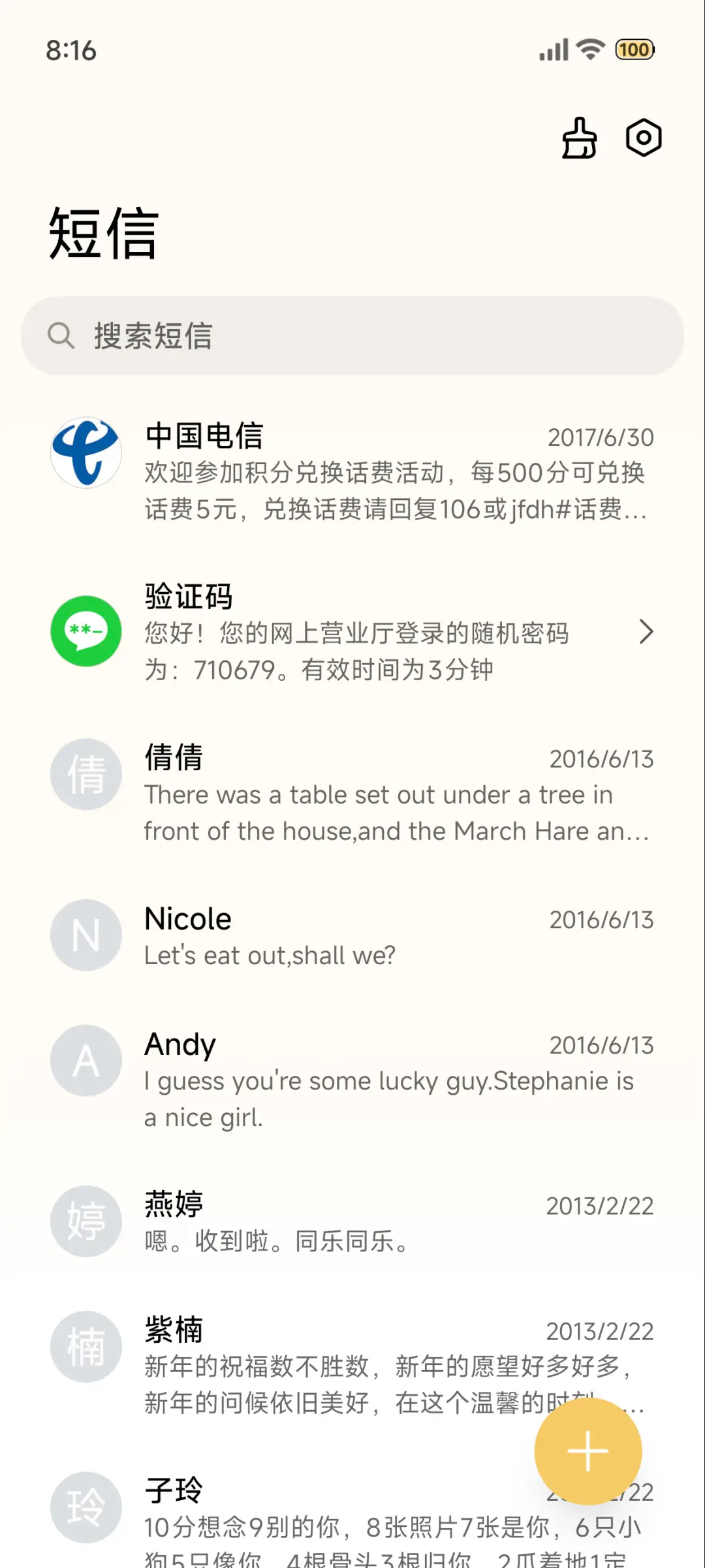This screenshot has width=705, height=1568.
Task: Tap Andy's letter A avatar
Action: 86,1060
